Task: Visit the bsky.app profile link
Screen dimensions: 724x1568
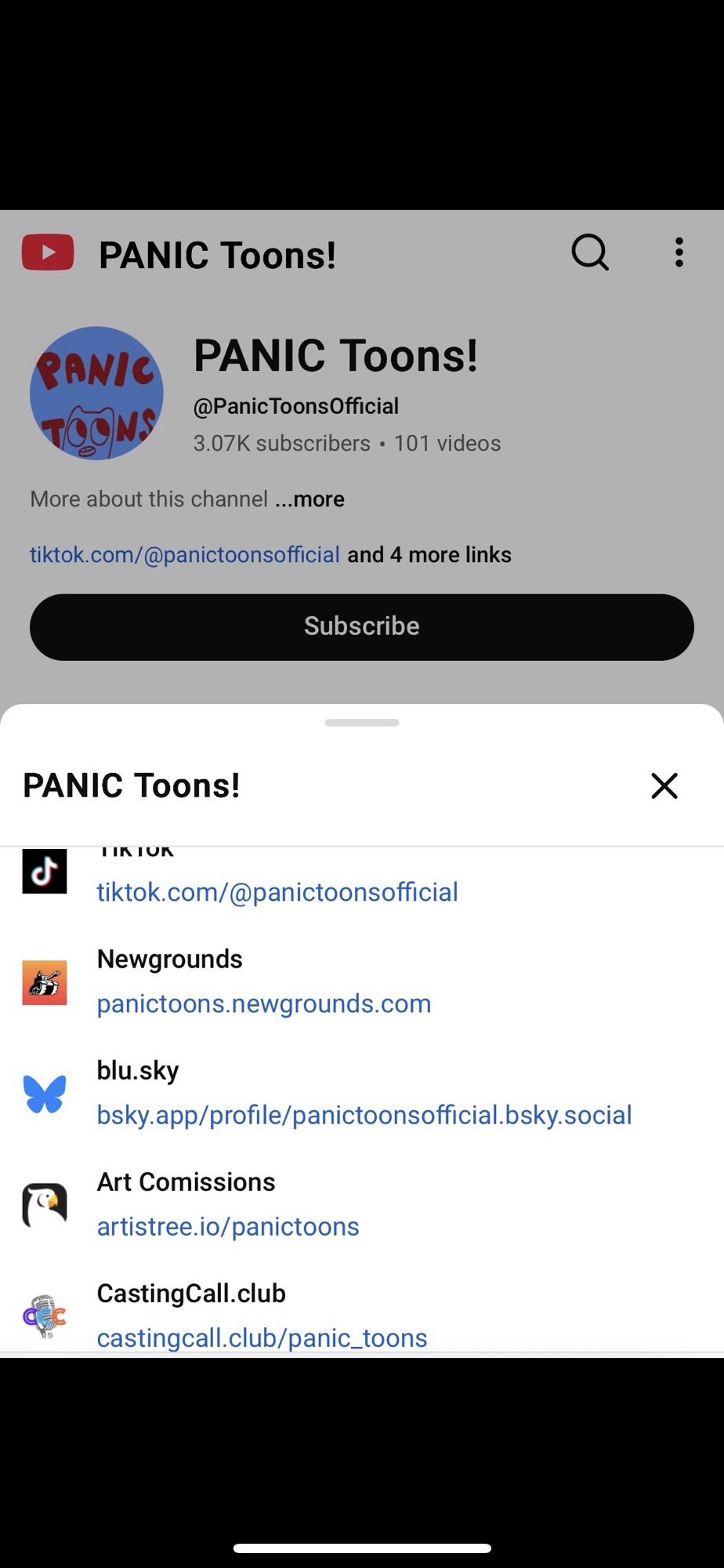Action: 364,1115
